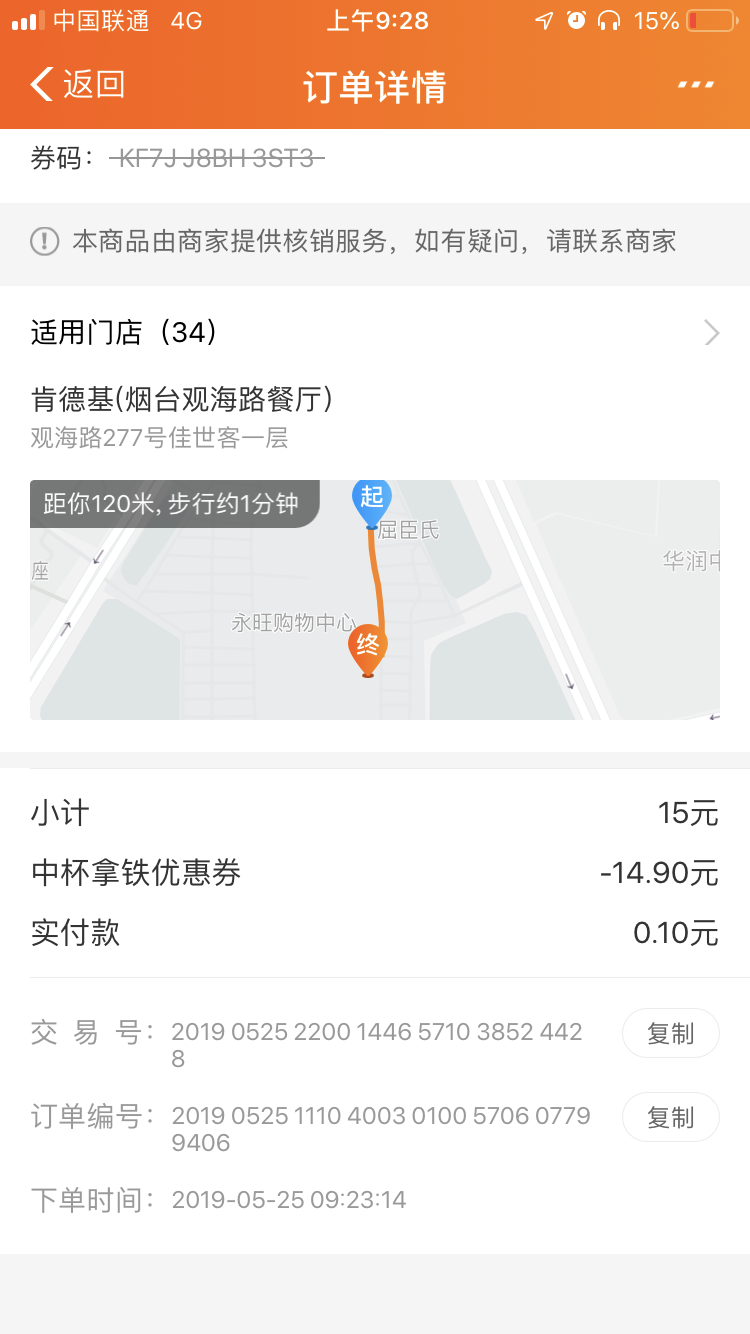The image size is (750, 1334).
Task: Go back using the 返回 button
Action: click(x=78, y=85)
